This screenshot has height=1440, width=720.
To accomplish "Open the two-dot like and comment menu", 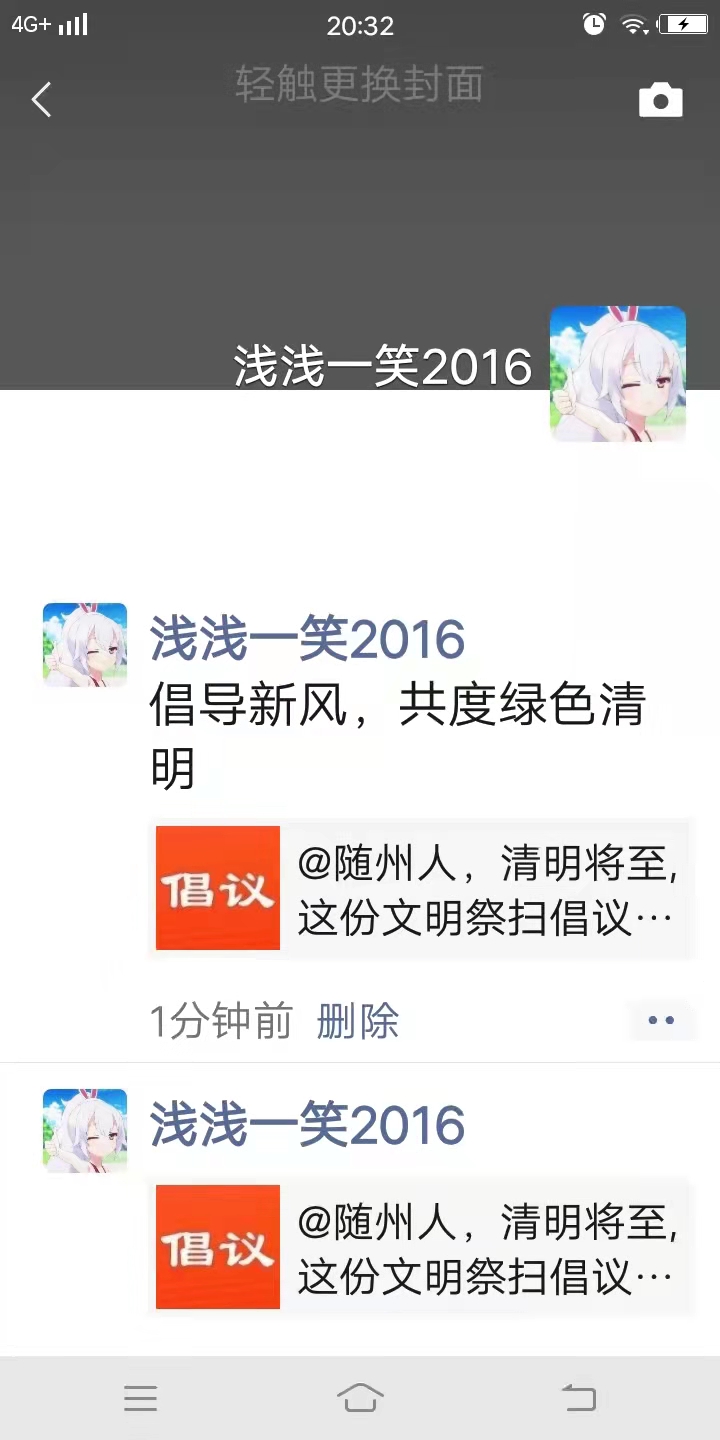I will 661,1020.
